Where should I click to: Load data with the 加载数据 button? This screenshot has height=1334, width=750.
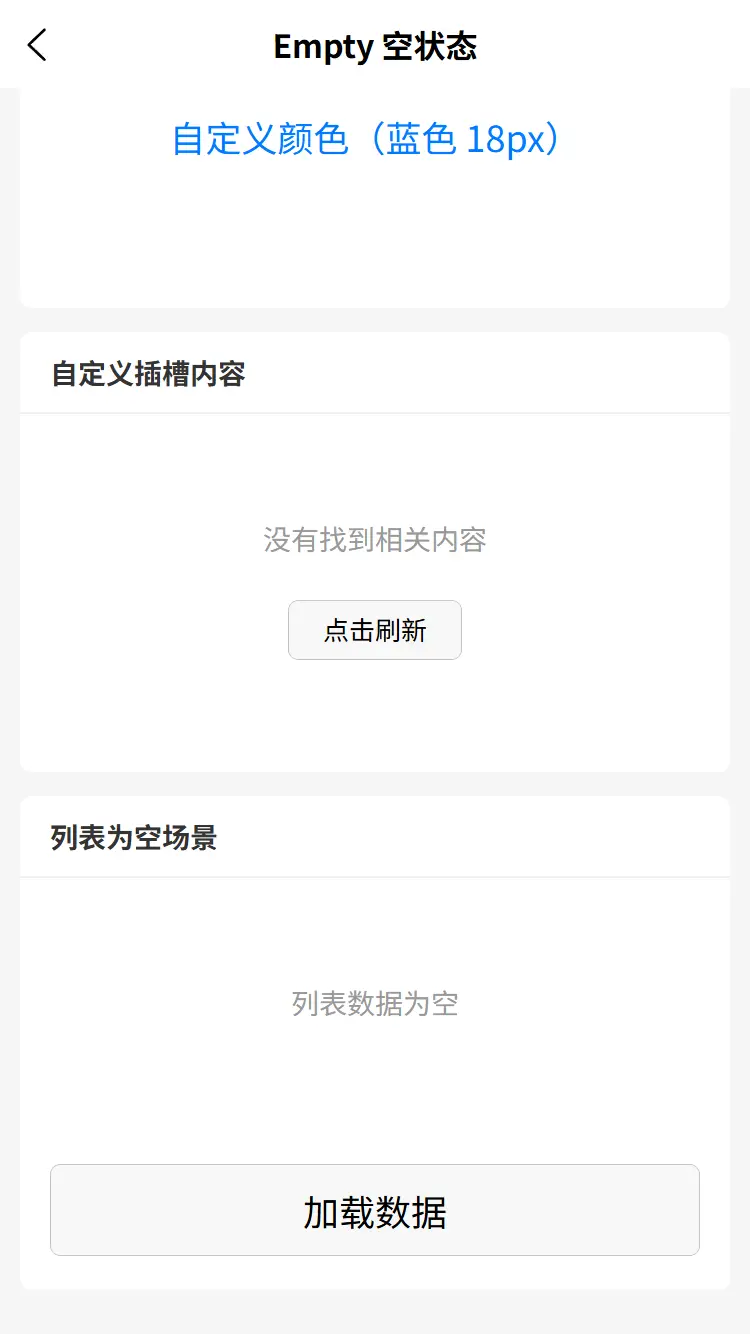point(375,1210)
